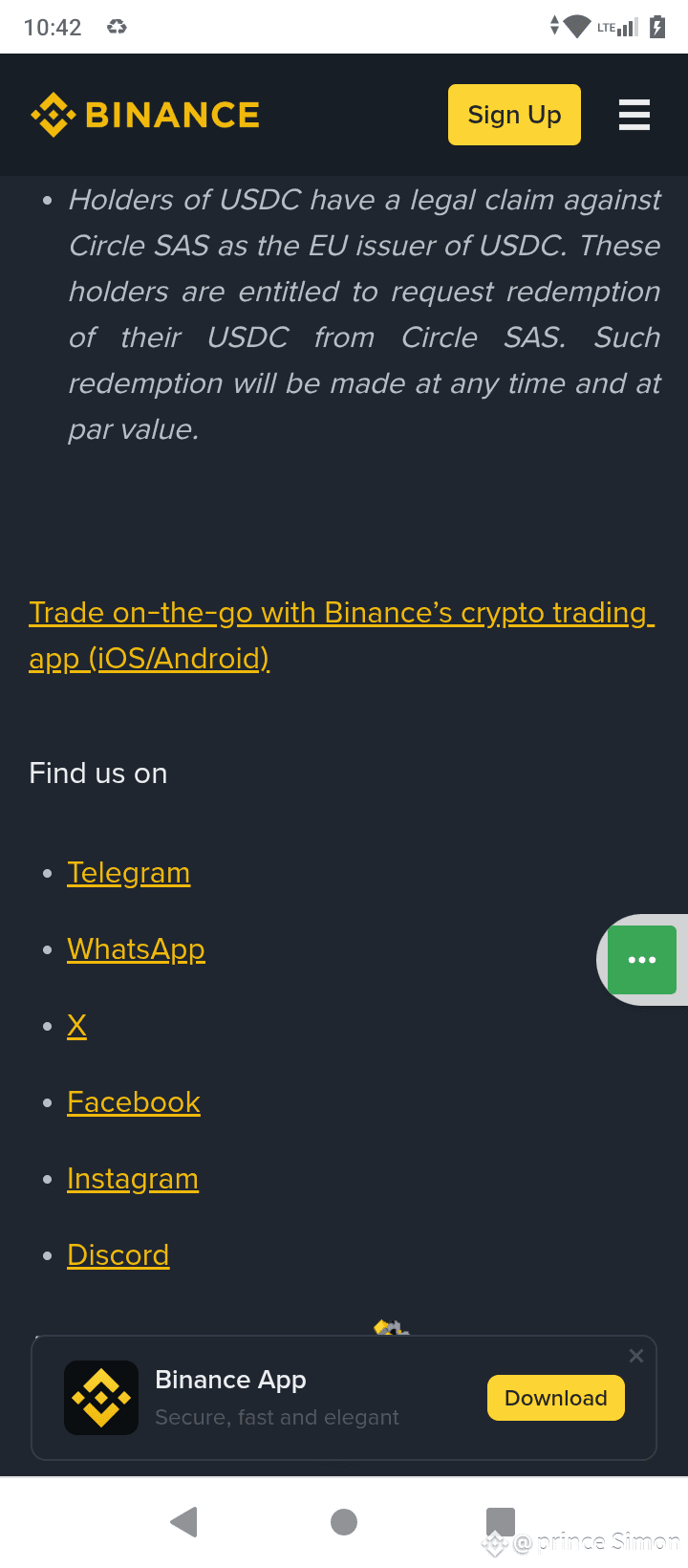Go to the Instagram link
The image size is (688, 1568).
click(x=133, y=1179)
